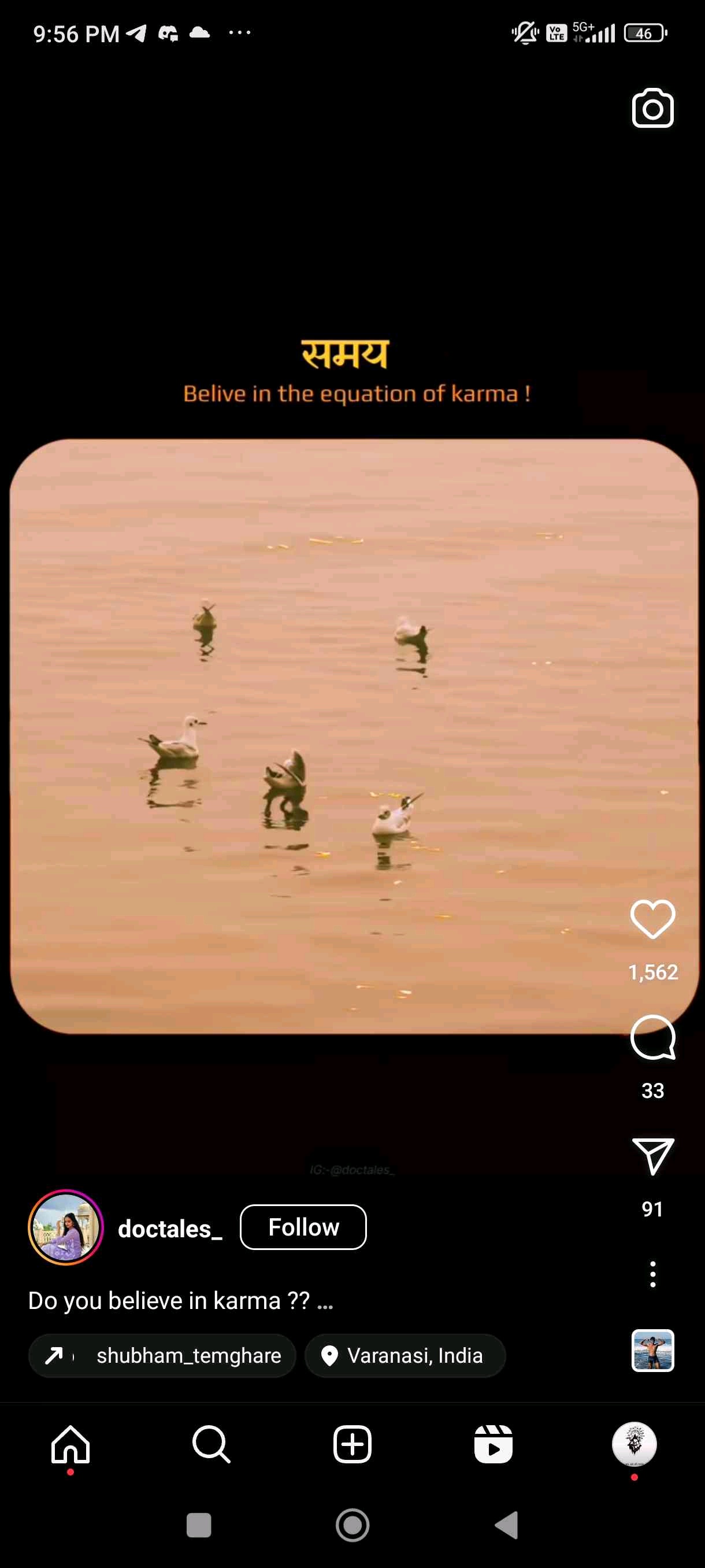Create a new post with plus tab

pyautogui.click(x=352, y=1444)
